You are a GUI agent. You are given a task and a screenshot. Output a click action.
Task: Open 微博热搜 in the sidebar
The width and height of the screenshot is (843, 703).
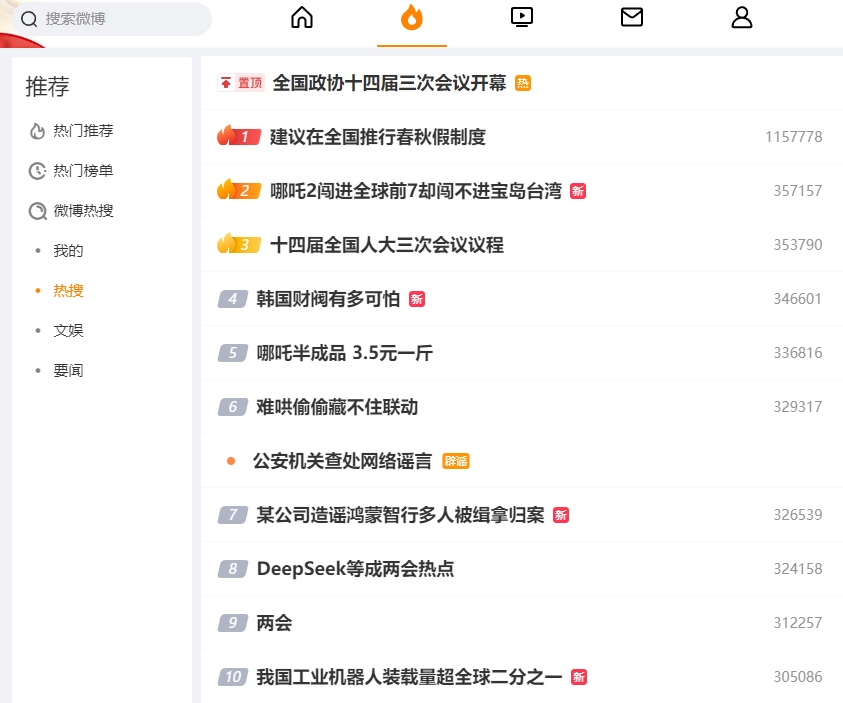pos(71,211)
